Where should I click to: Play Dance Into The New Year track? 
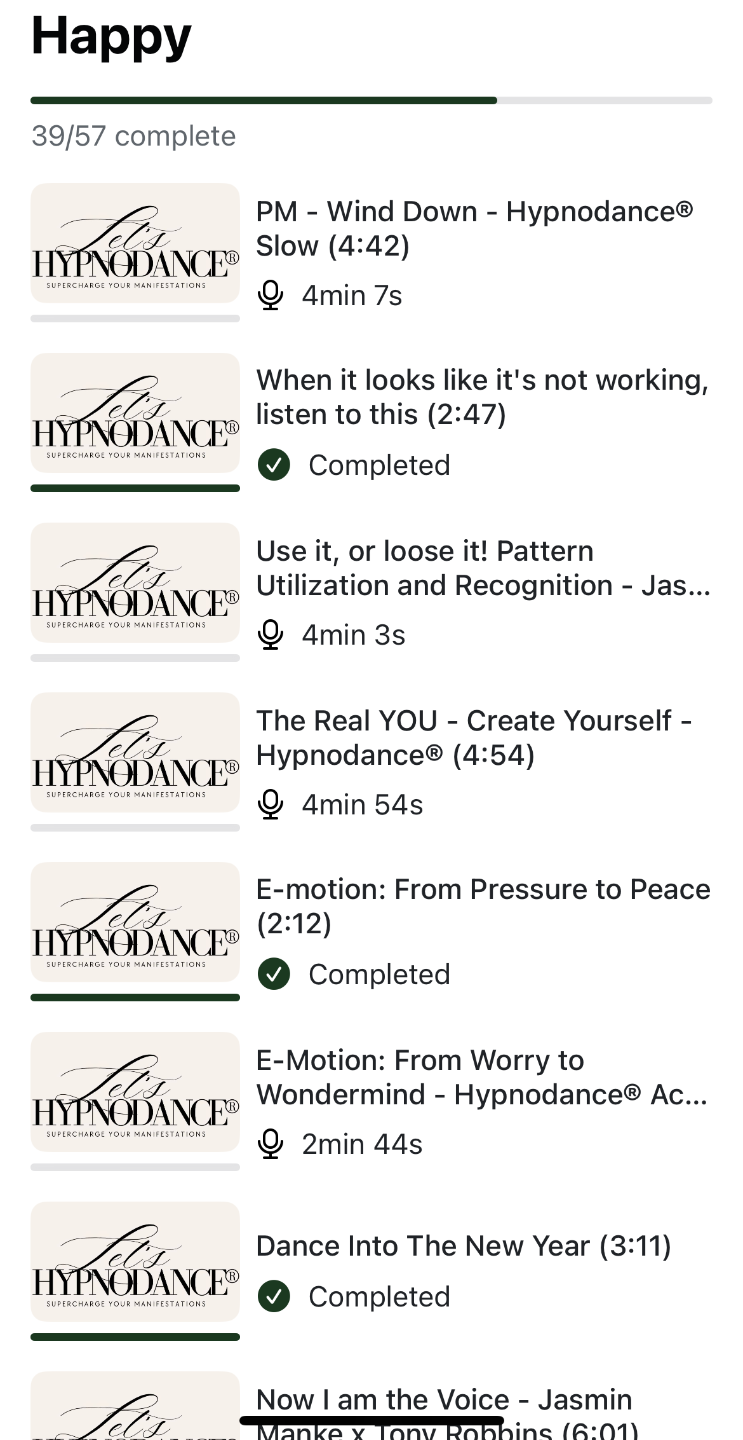click(464, 1246)
